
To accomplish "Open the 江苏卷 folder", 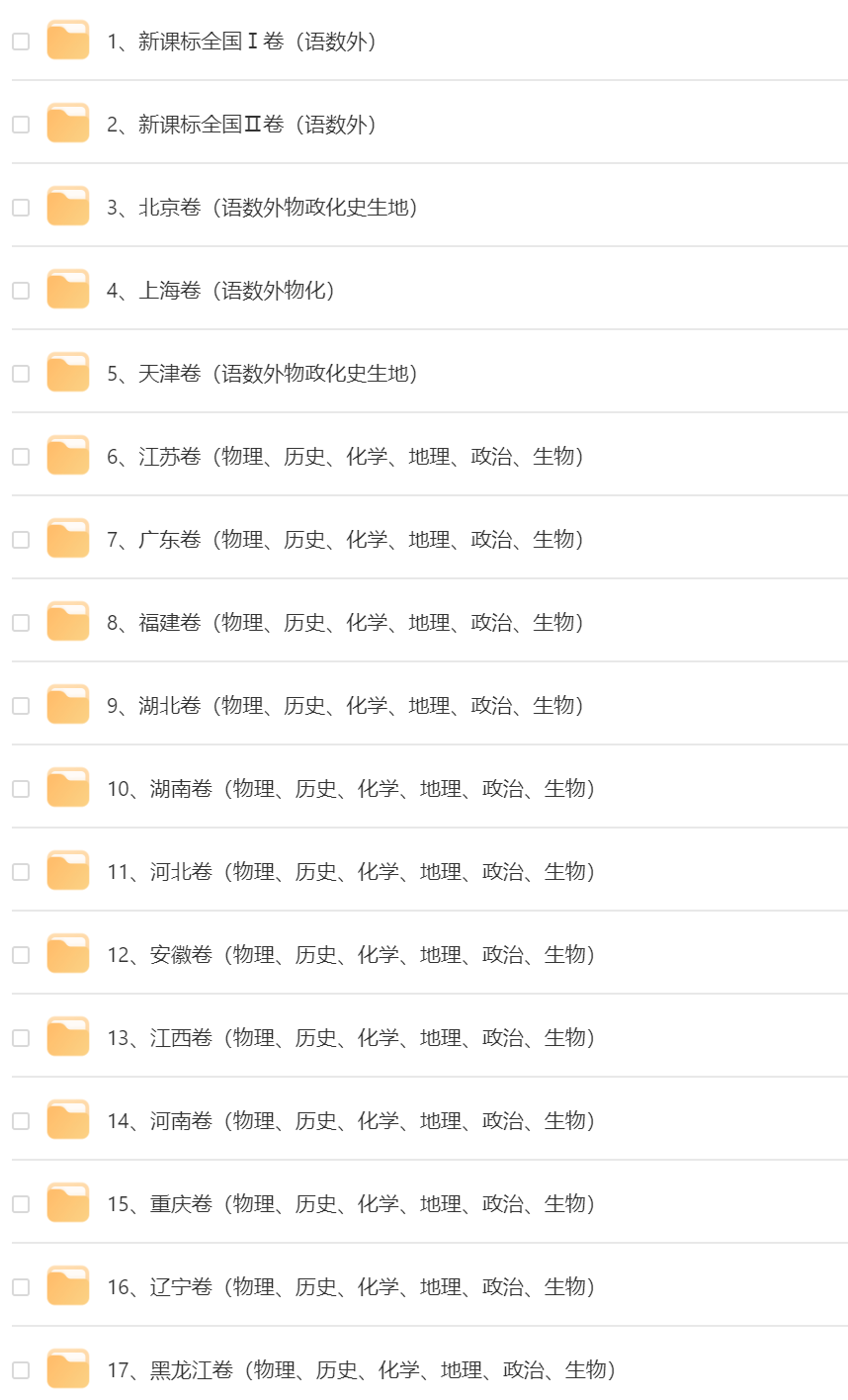I will tap(345, 457).
